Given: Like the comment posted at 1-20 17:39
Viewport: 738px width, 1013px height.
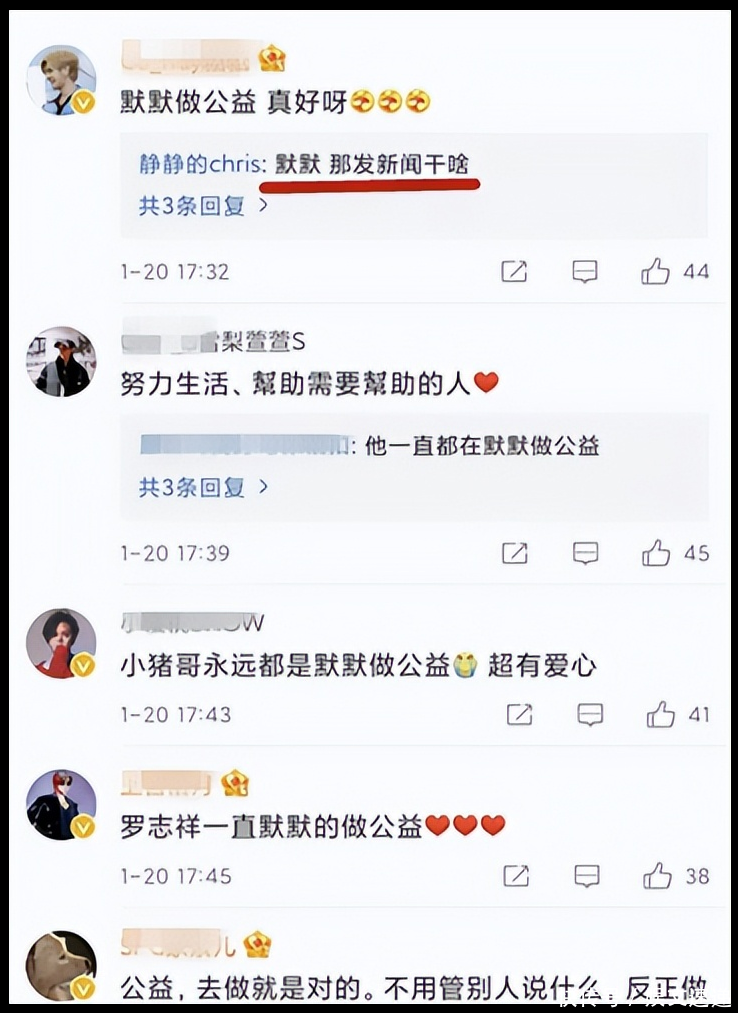Looking at the screenshot, I should click(x=656, y=553).
